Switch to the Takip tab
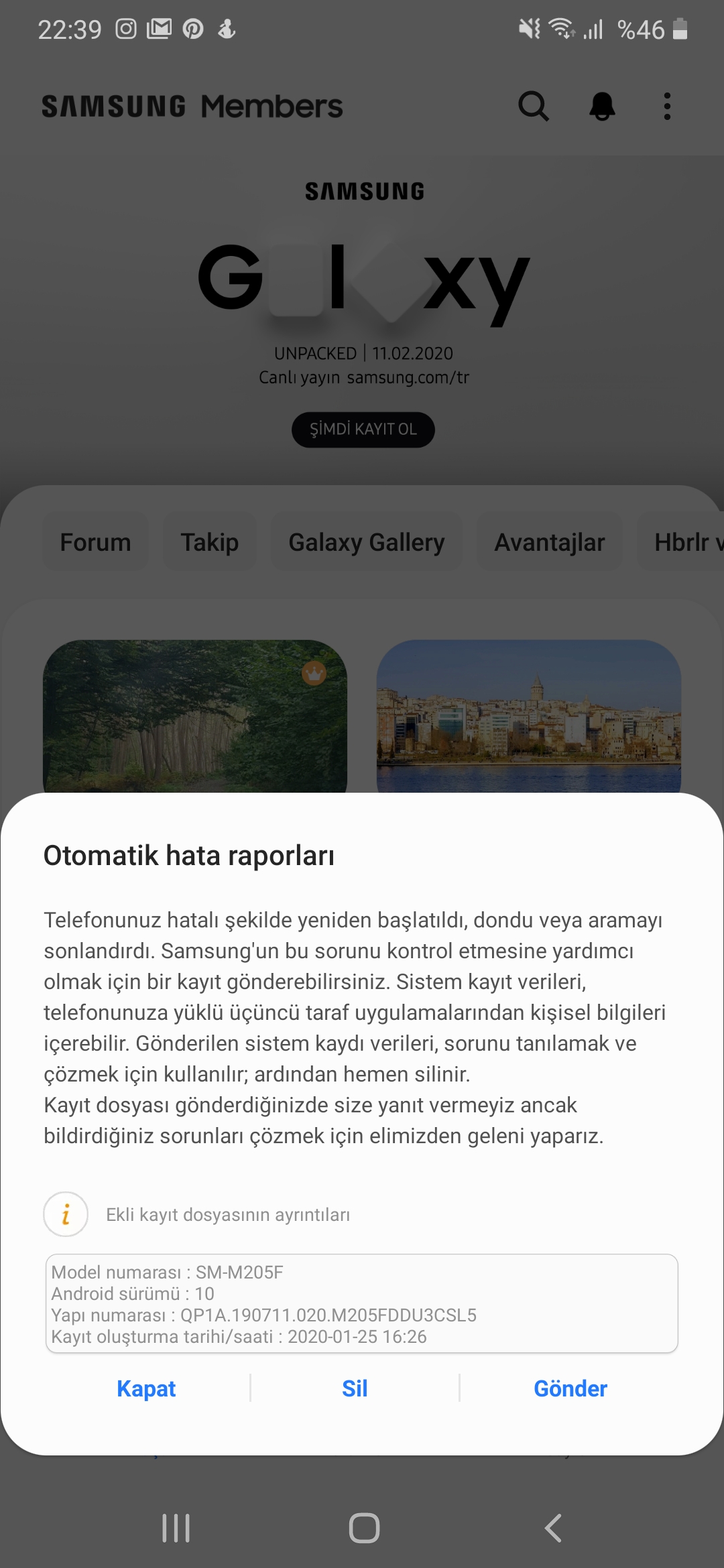Image resolution: width=724 pixels, height=1568 pixels. (x=209, y=542)
